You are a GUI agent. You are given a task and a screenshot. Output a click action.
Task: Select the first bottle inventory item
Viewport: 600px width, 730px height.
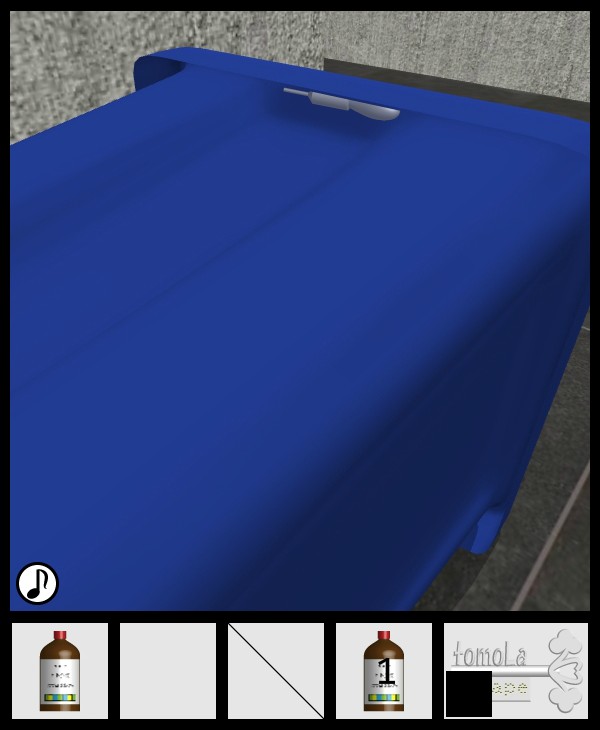coord(60,671)
